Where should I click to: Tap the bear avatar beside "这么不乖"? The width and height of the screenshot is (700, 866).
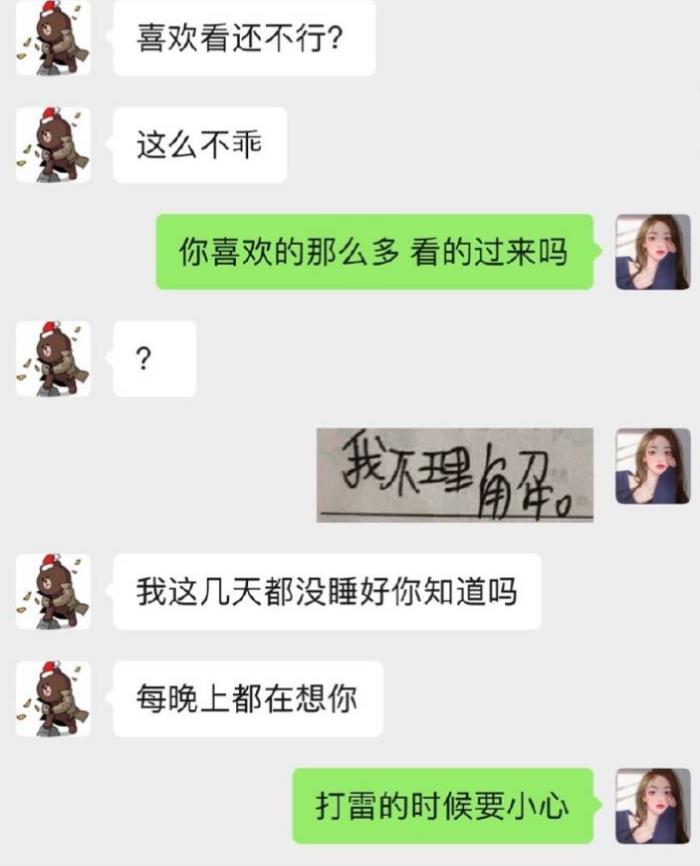tap(53, 145)
